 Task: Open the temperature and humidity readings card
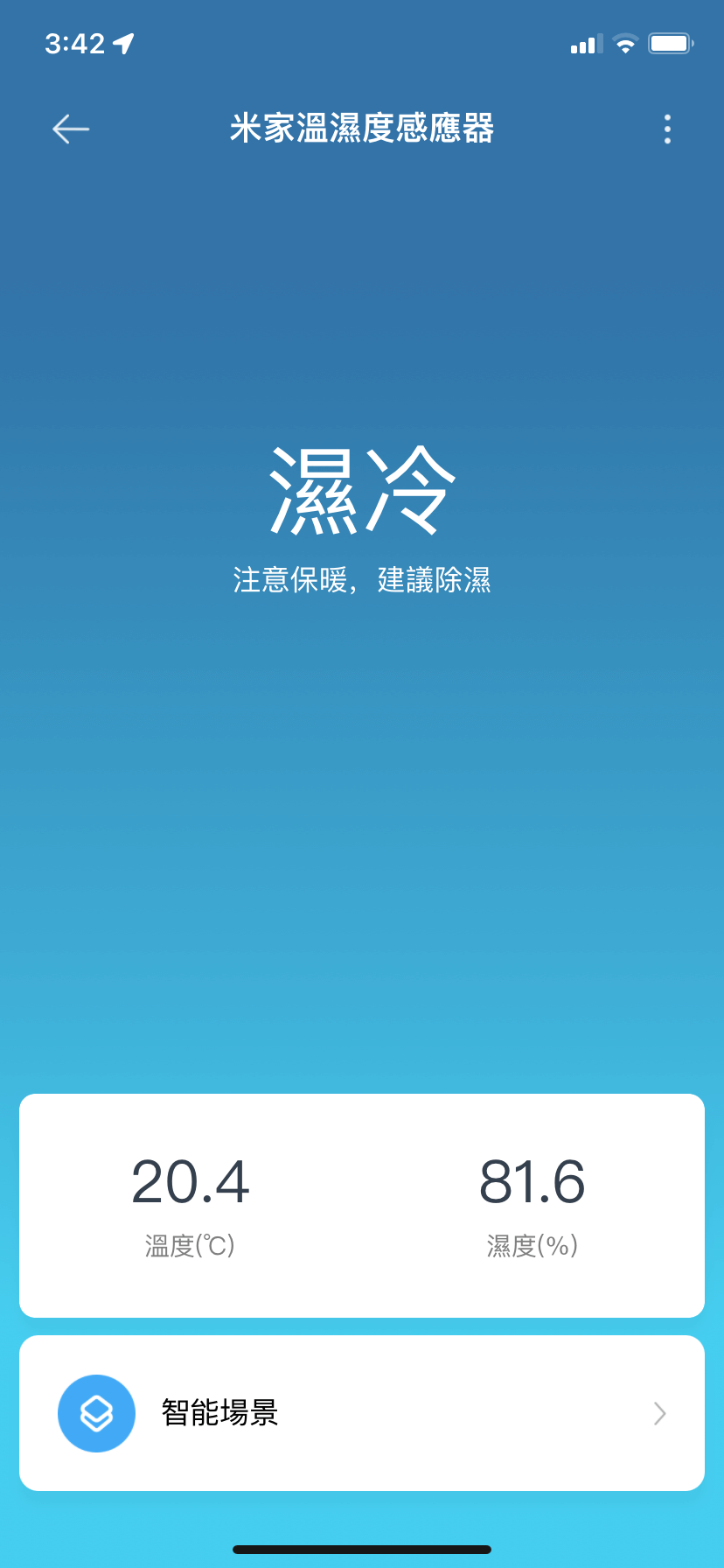pos(362,1205)
